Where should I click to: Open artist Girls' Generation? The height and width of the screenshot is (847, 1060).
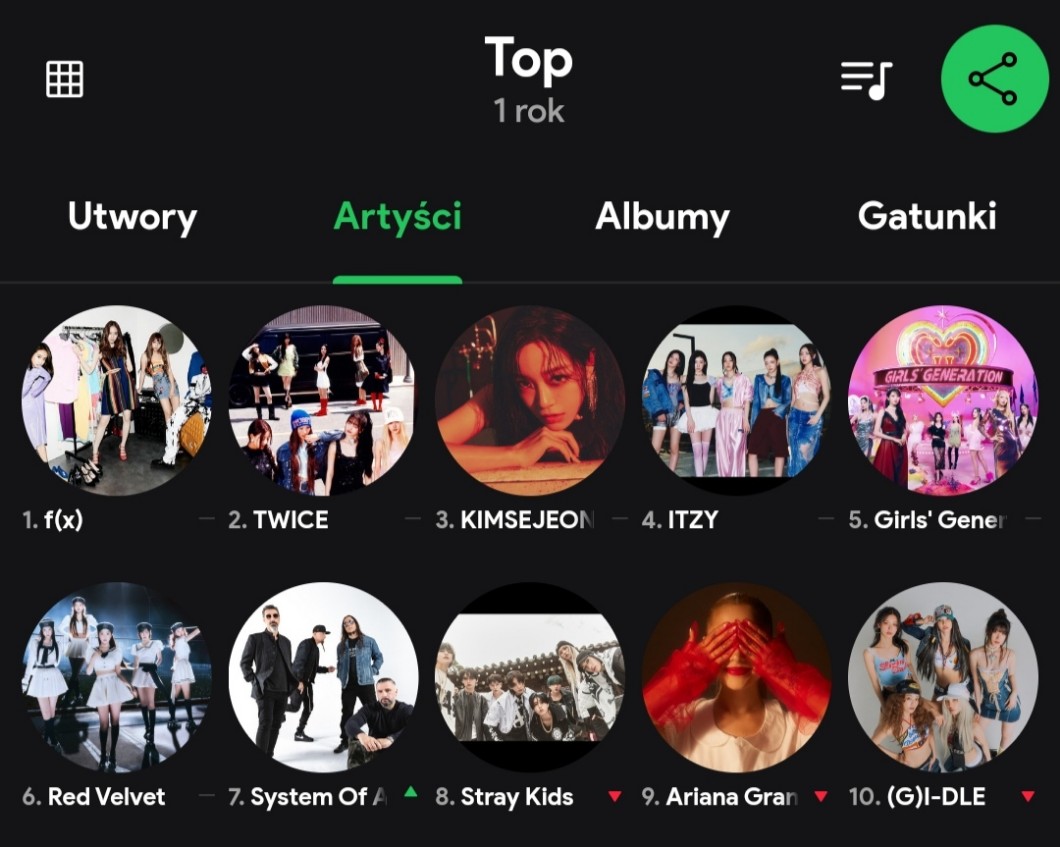[x=942, y=400]
